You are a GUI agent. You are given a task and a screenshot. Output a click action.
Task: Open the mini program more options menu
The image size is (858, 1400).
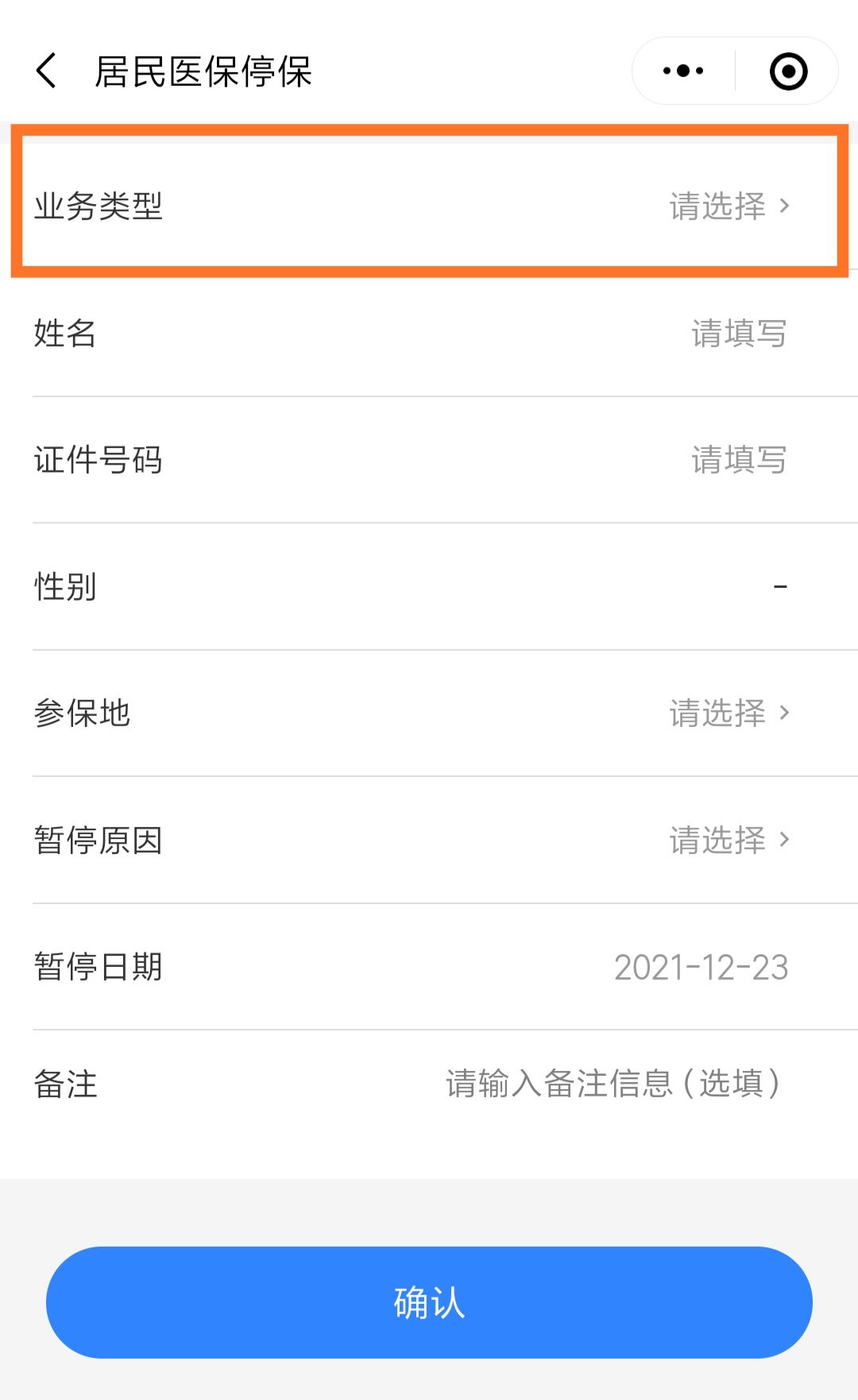(x=683, y=71)
